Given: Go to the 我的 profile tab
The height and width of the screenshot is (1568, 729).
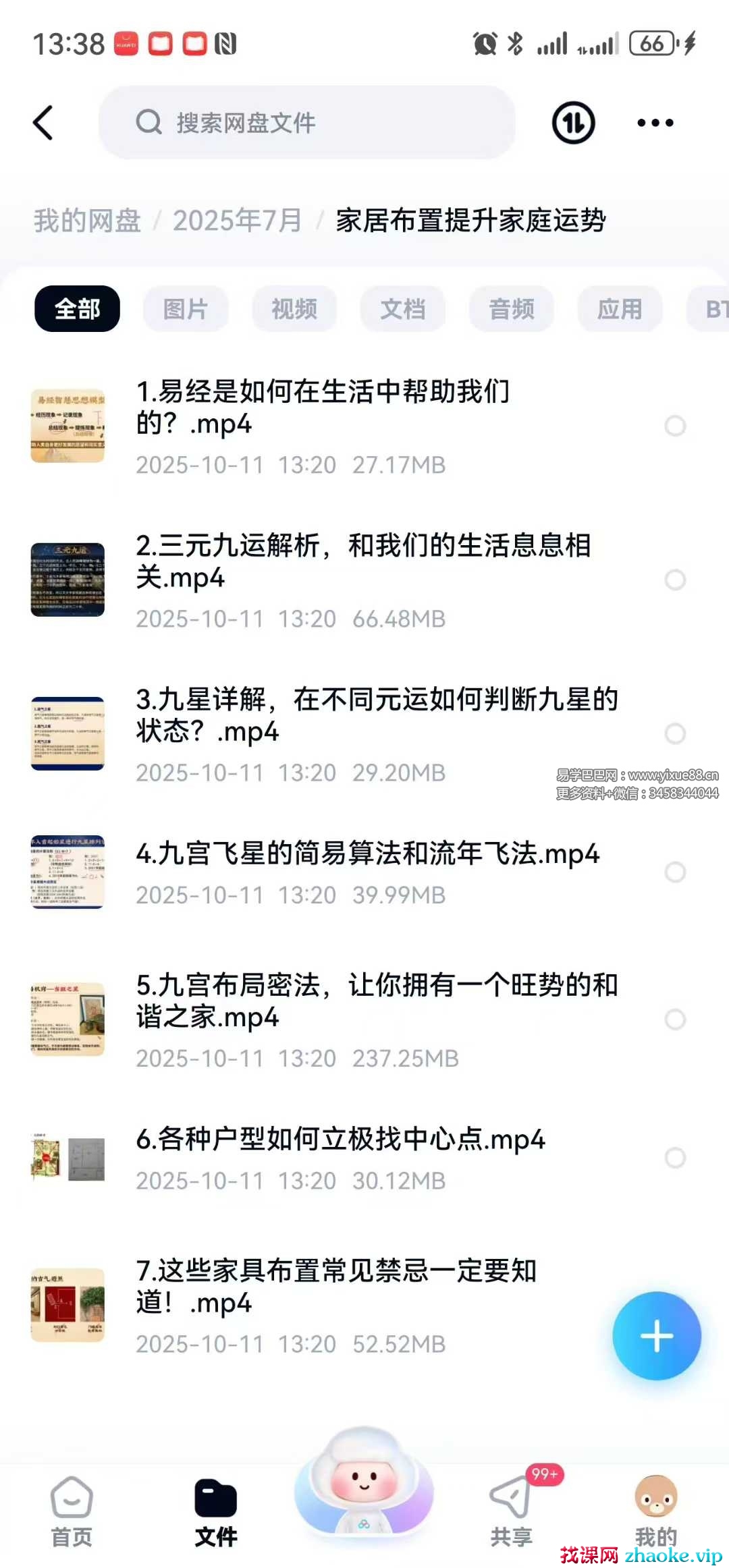Looking at the screenshot, I should tap(655, 1511).
